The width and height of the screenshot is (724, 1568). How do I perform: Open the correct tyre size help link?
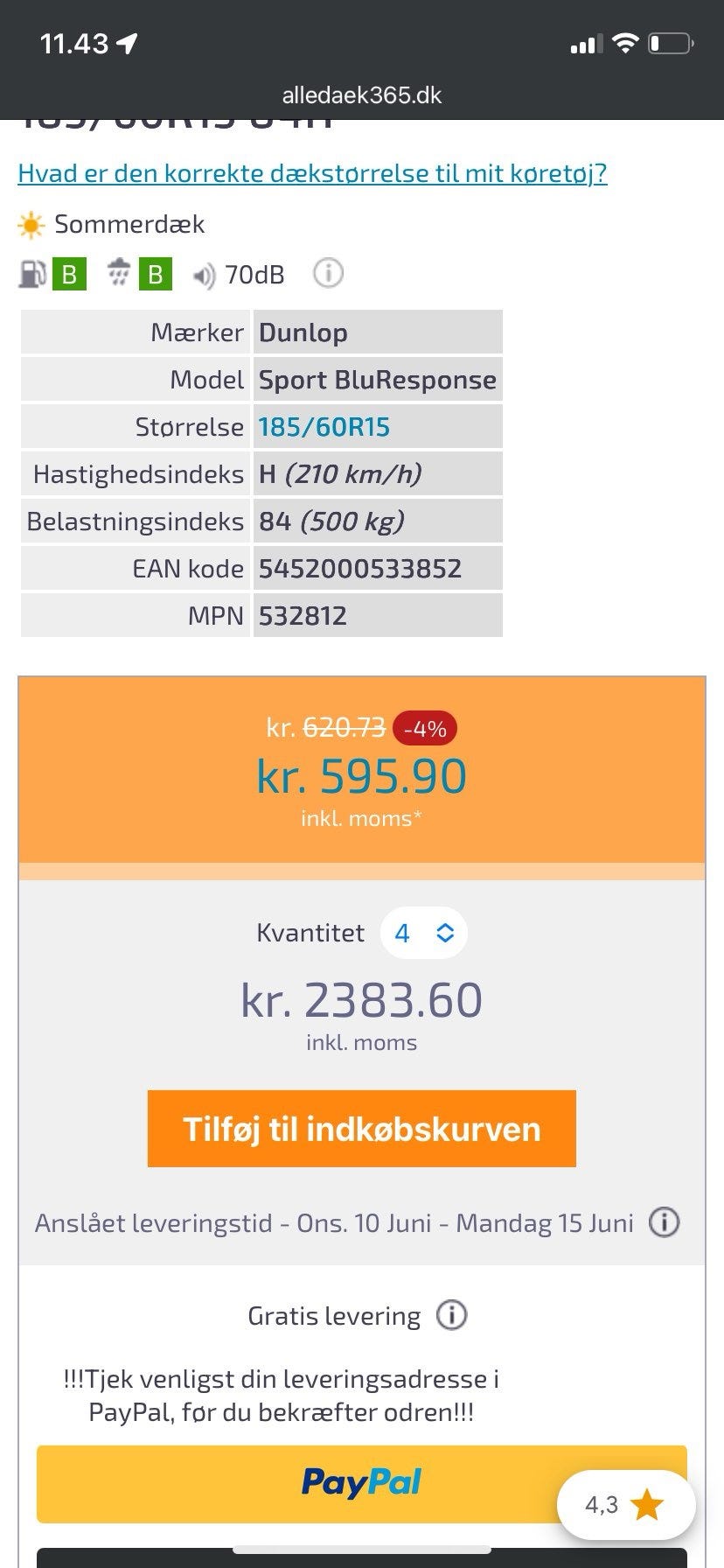[x=312, y=173]
